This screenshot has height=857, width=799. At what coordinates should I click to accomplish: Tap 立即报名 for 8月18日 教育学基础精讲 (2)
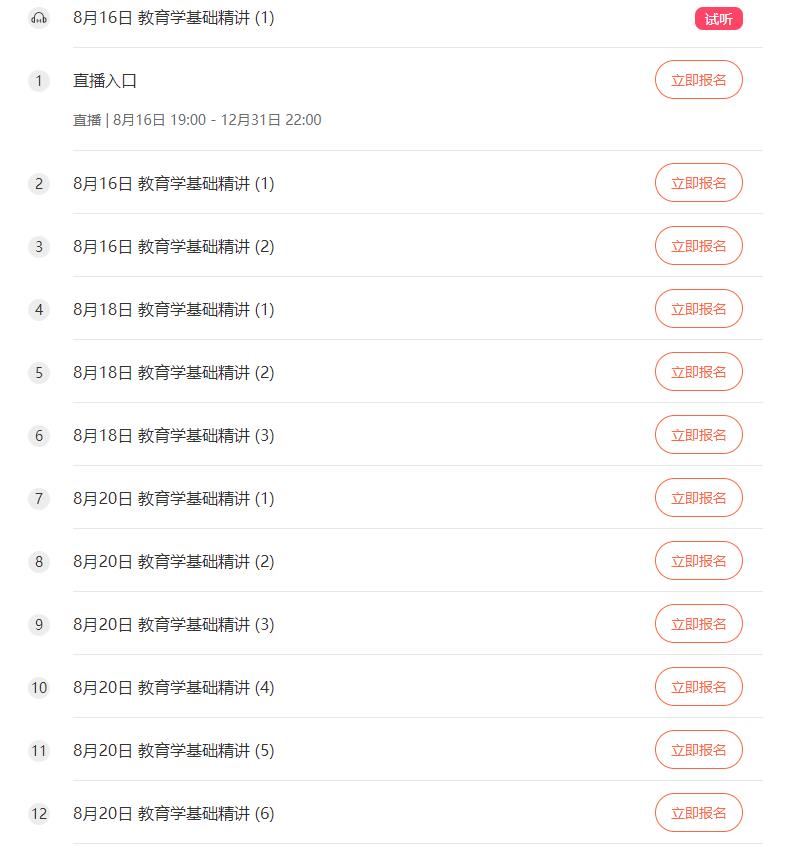click(698, 372)
